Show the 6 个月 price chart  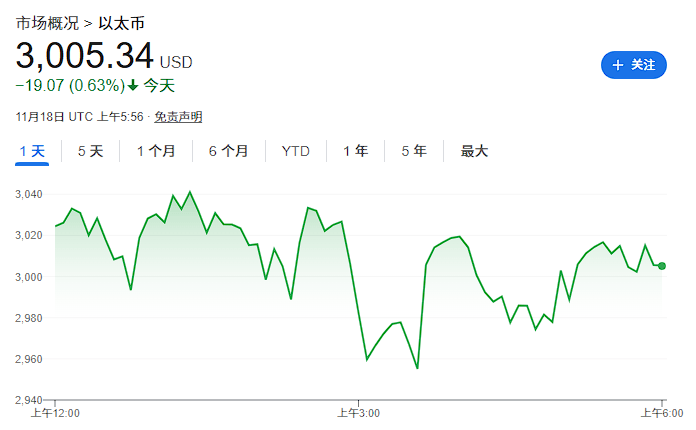click(228, 152)
